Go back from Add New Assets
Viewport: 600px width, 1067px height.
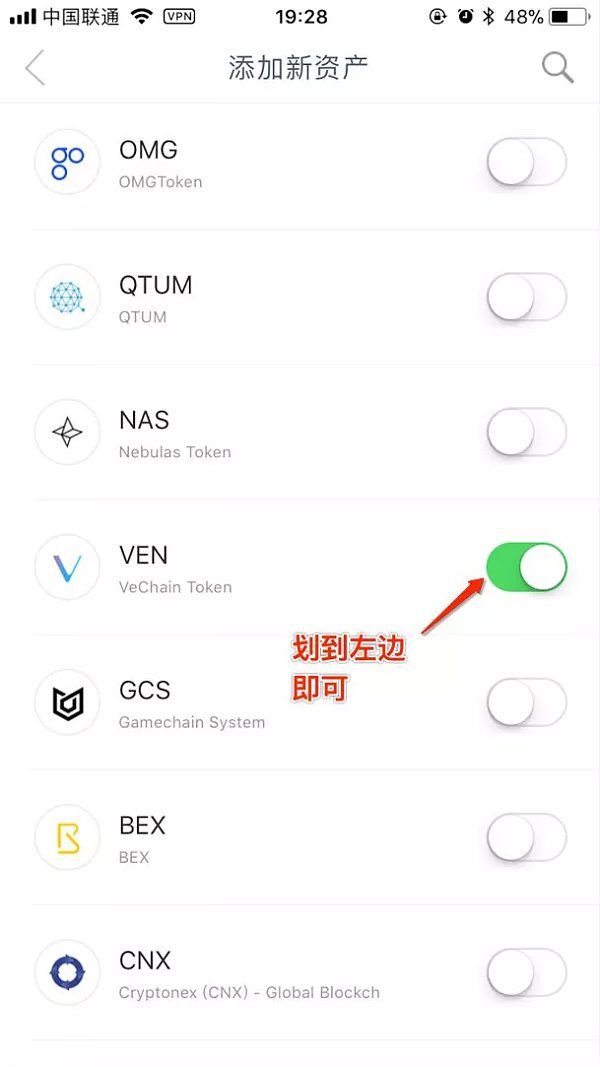(36, 69)
